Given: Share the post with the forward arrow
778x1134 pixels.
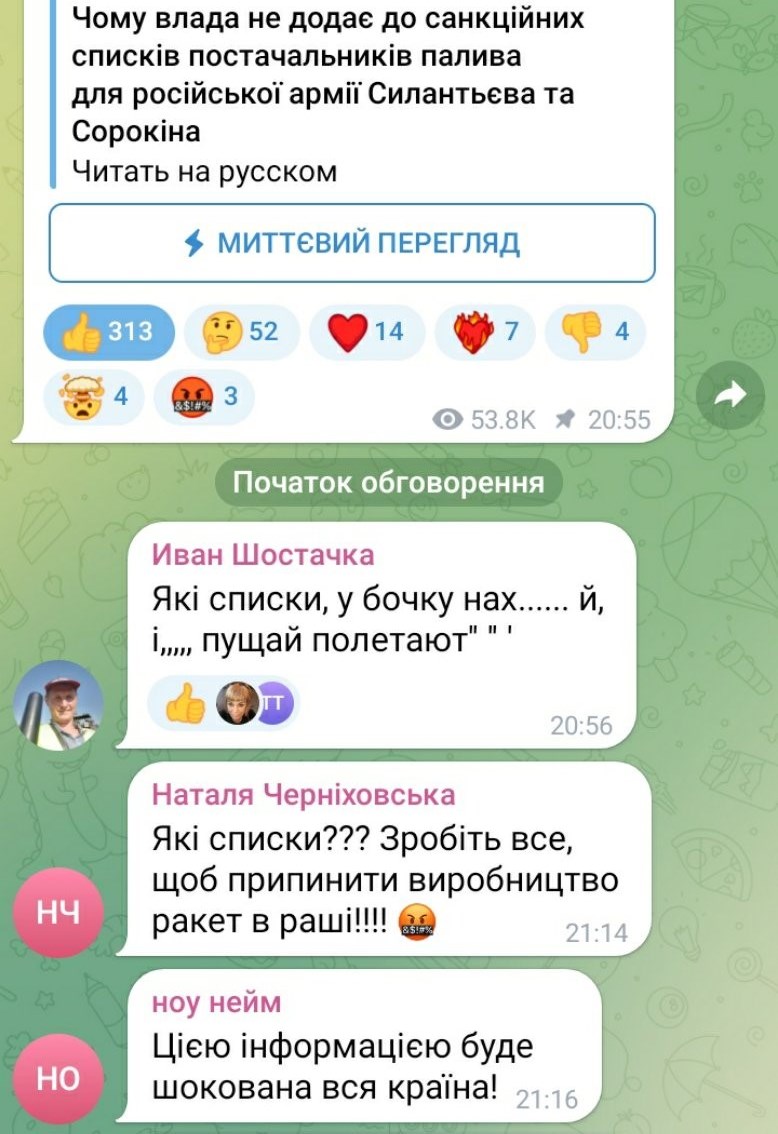Looking at the screenshot, I should click(730, 397).
